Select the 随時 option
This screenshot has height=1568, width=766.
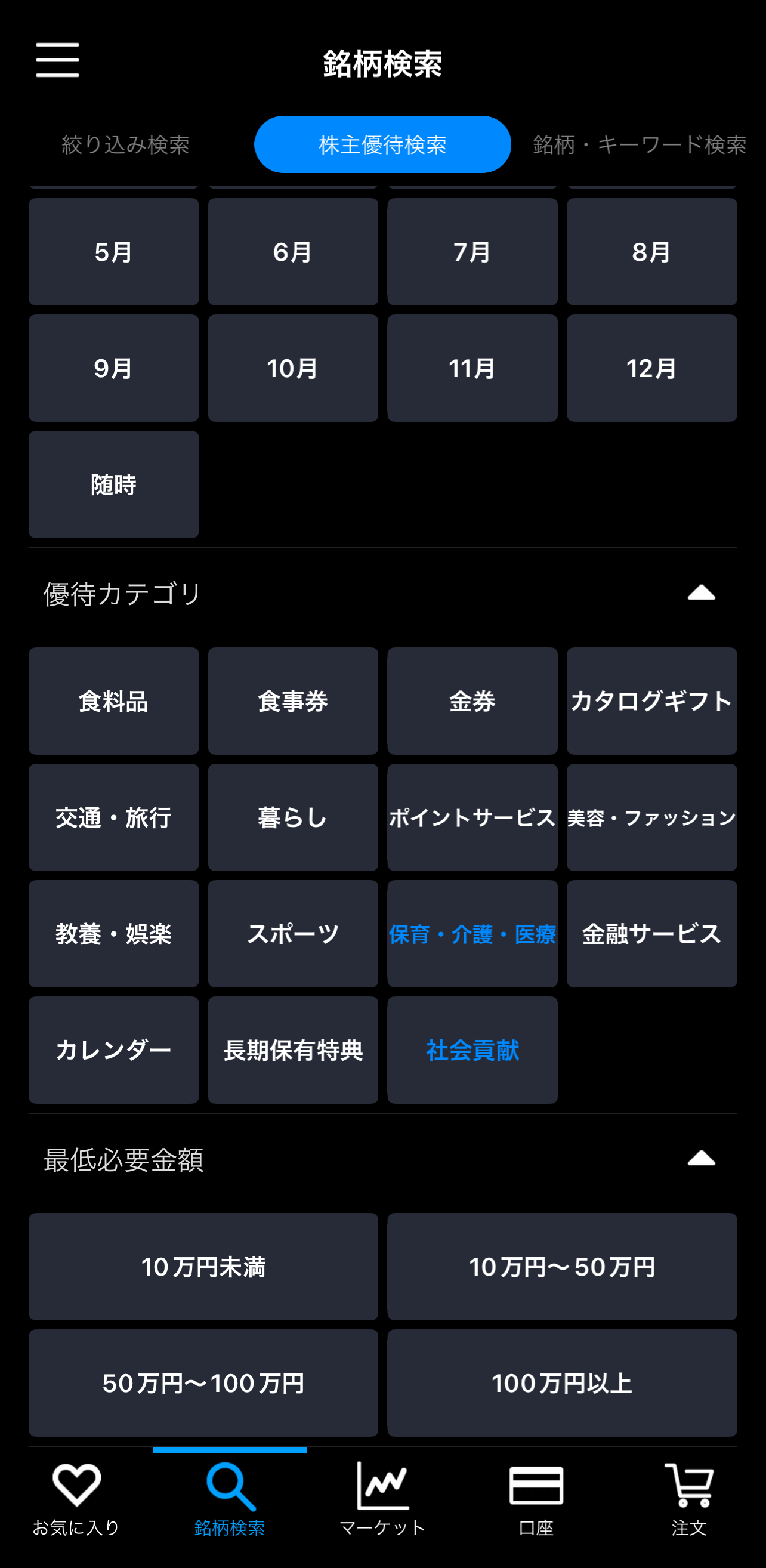(x=114, y=484)
